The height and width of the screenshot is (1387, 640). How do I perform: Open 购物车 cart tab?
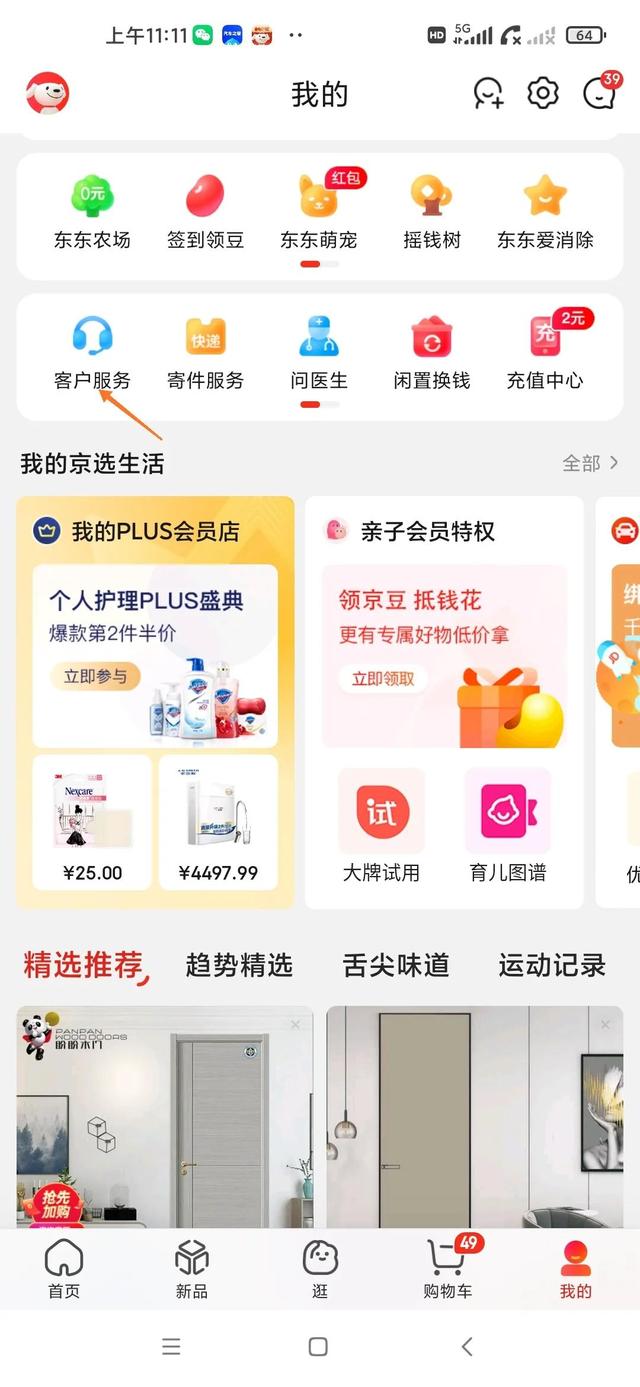[x=448, y=1269]
